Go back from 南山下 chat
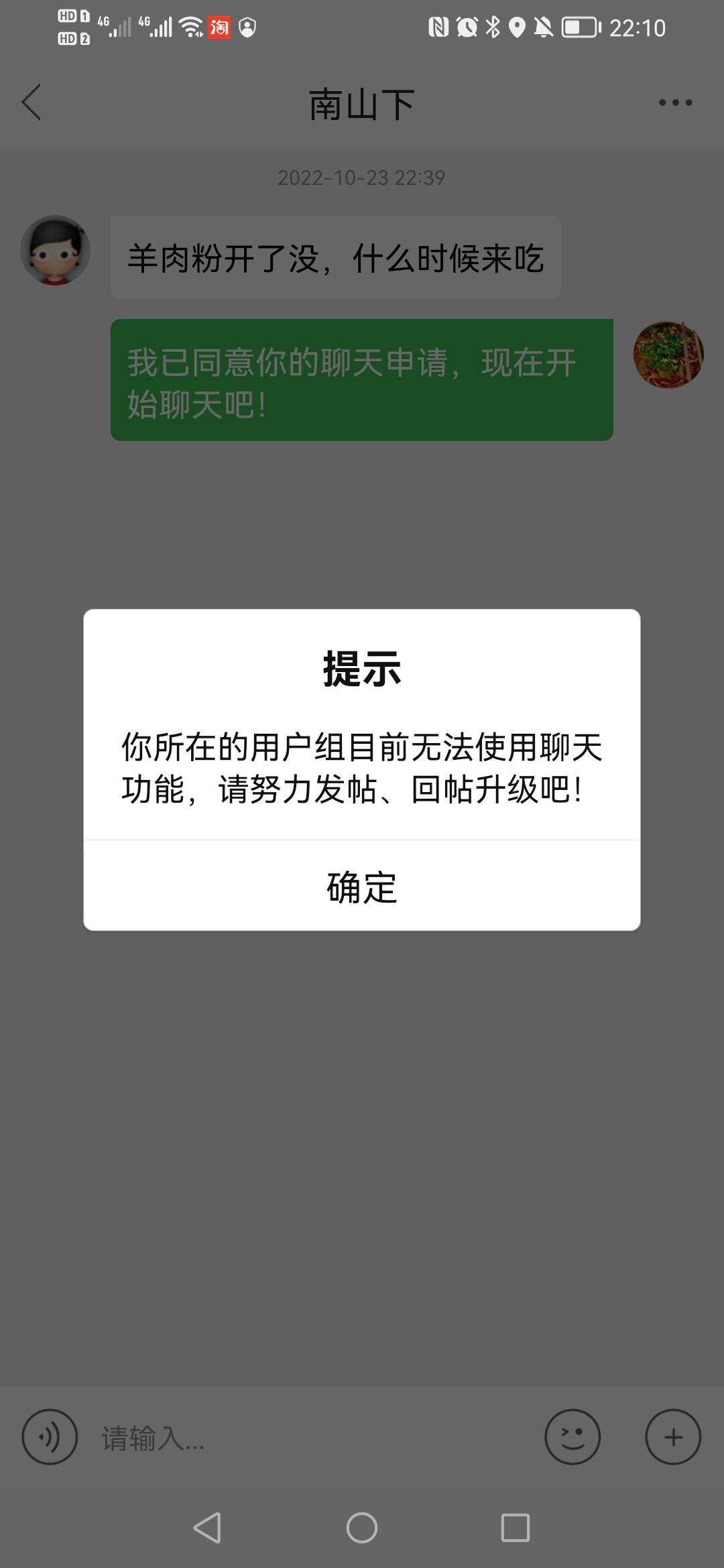This screenshot has width=724, height=1568. click(x=32, y=103)
